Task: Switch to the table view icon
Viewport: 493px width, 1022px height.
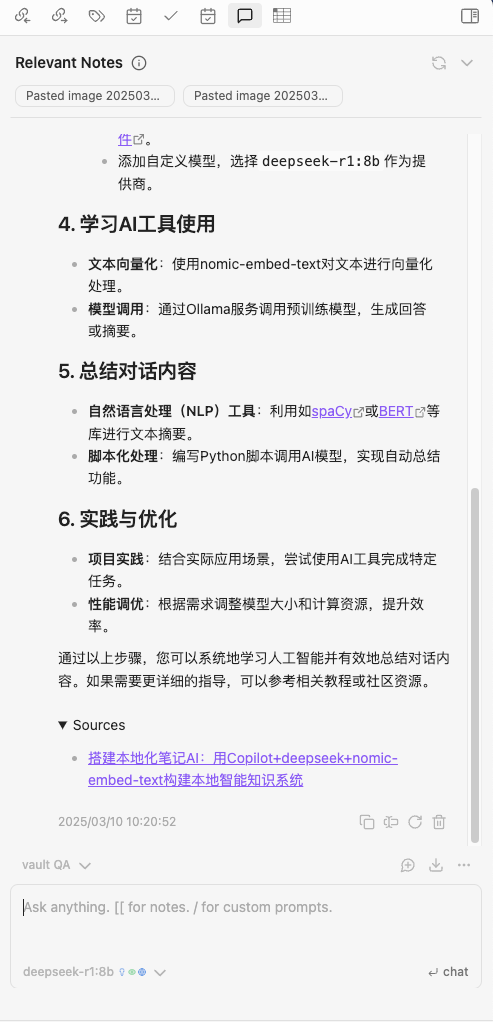Action: (282, 16)
